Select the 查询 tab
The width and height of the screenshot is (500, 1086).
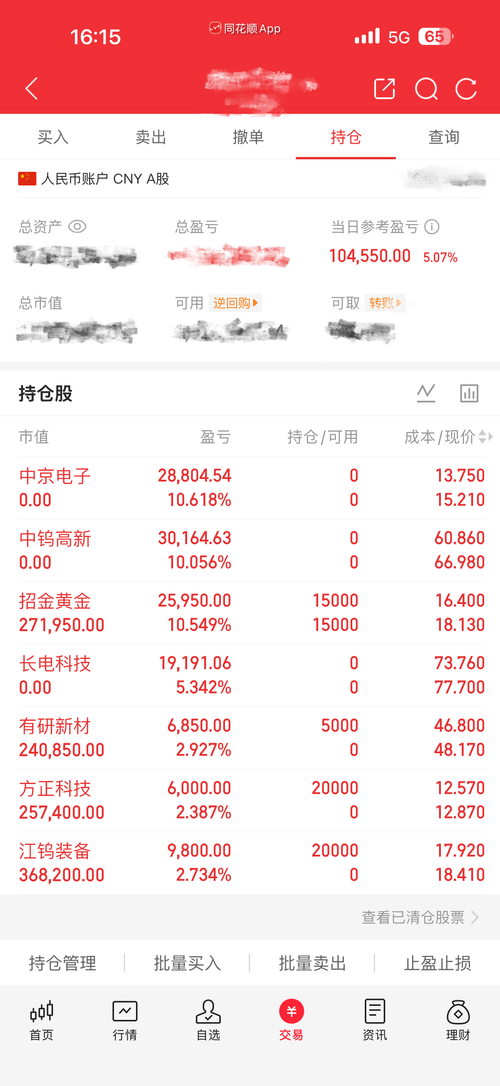pyautogui.click(x=443, y=137)
